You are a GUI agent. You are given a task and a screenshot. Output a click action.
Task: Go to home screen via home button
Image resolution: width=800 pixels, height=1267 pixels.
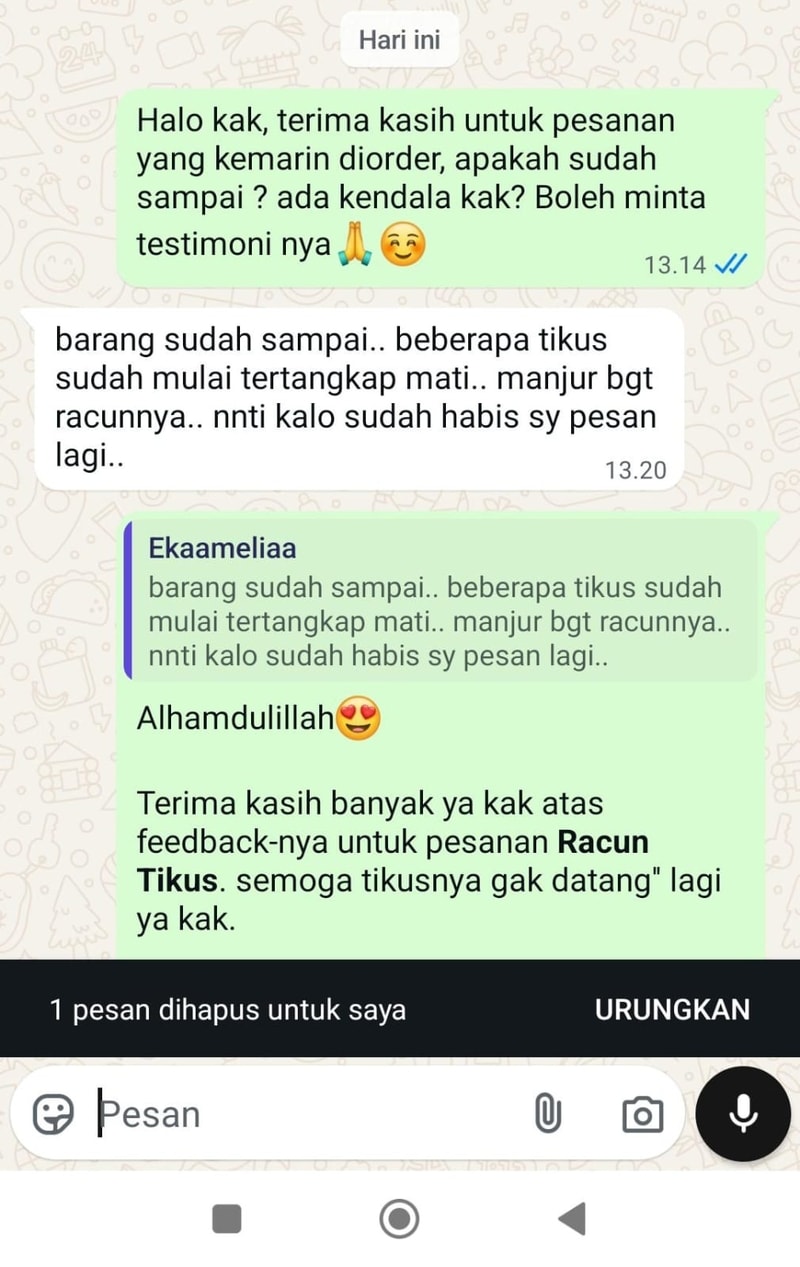400,1218
